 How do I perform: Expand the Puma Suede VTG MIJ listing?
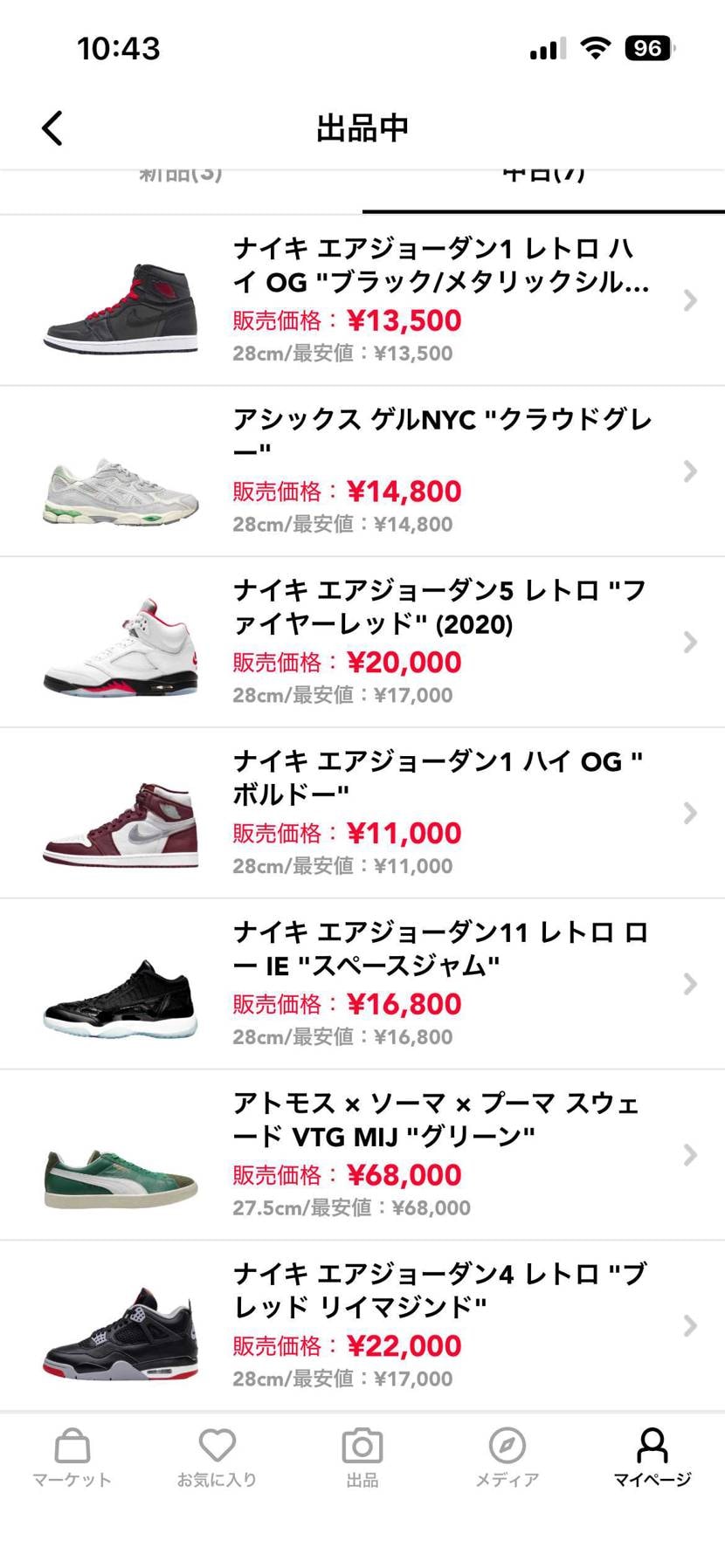coord(689,1155)
